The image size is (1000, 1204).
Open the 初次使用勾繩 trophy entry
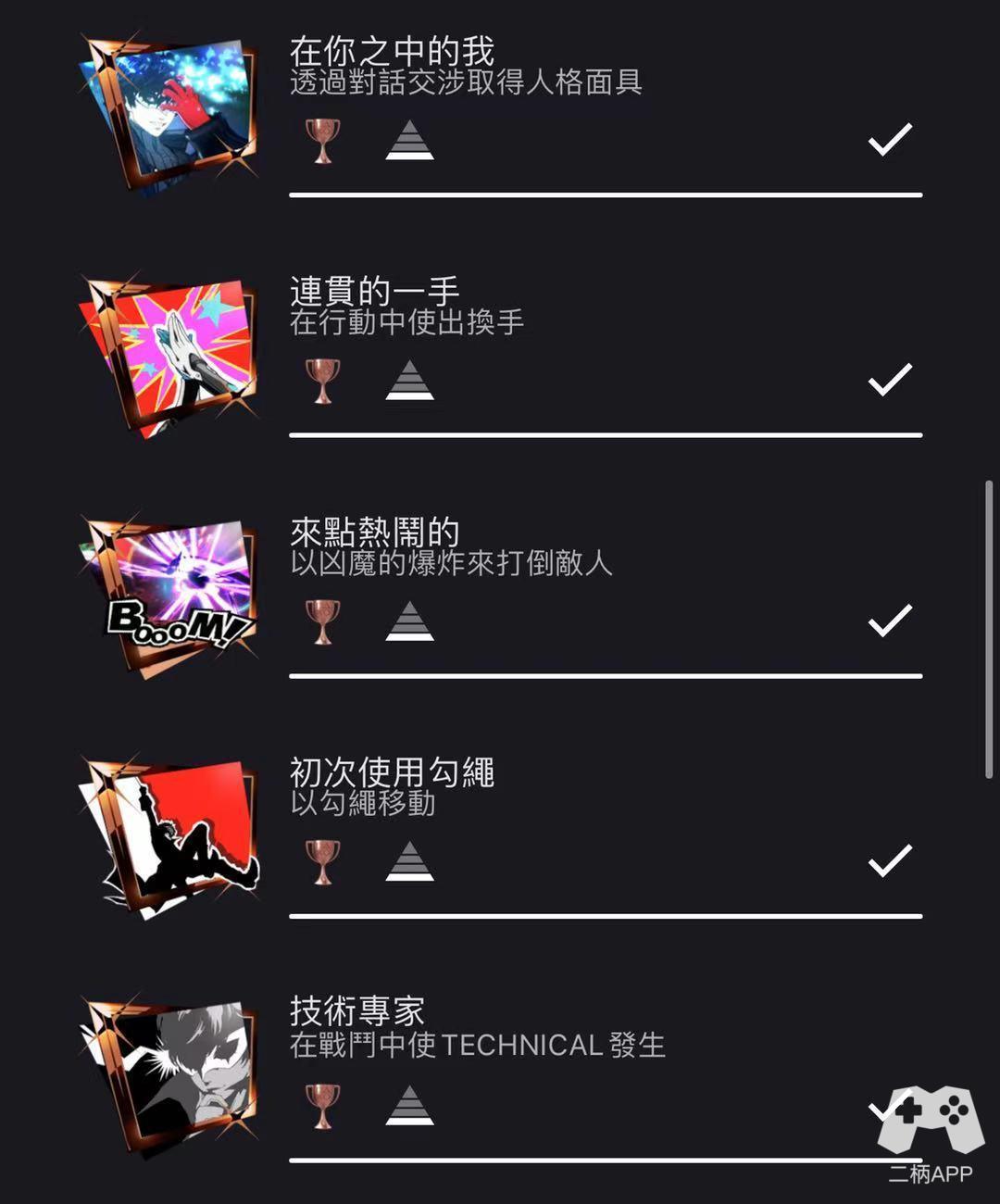click(x=392, y=772)
